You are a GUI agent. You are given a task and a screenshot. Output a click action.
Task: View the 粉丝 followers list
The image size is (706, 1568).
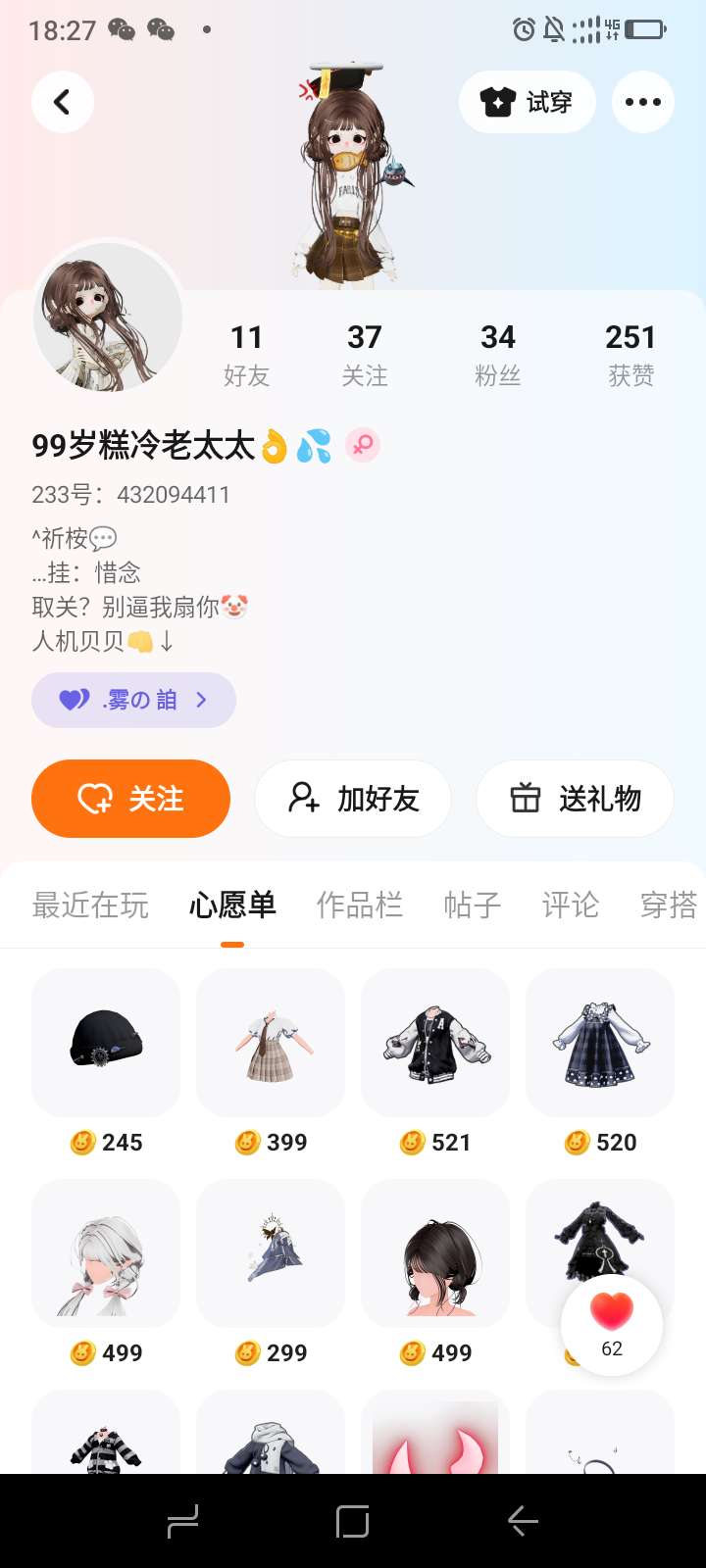click(497, 354)
